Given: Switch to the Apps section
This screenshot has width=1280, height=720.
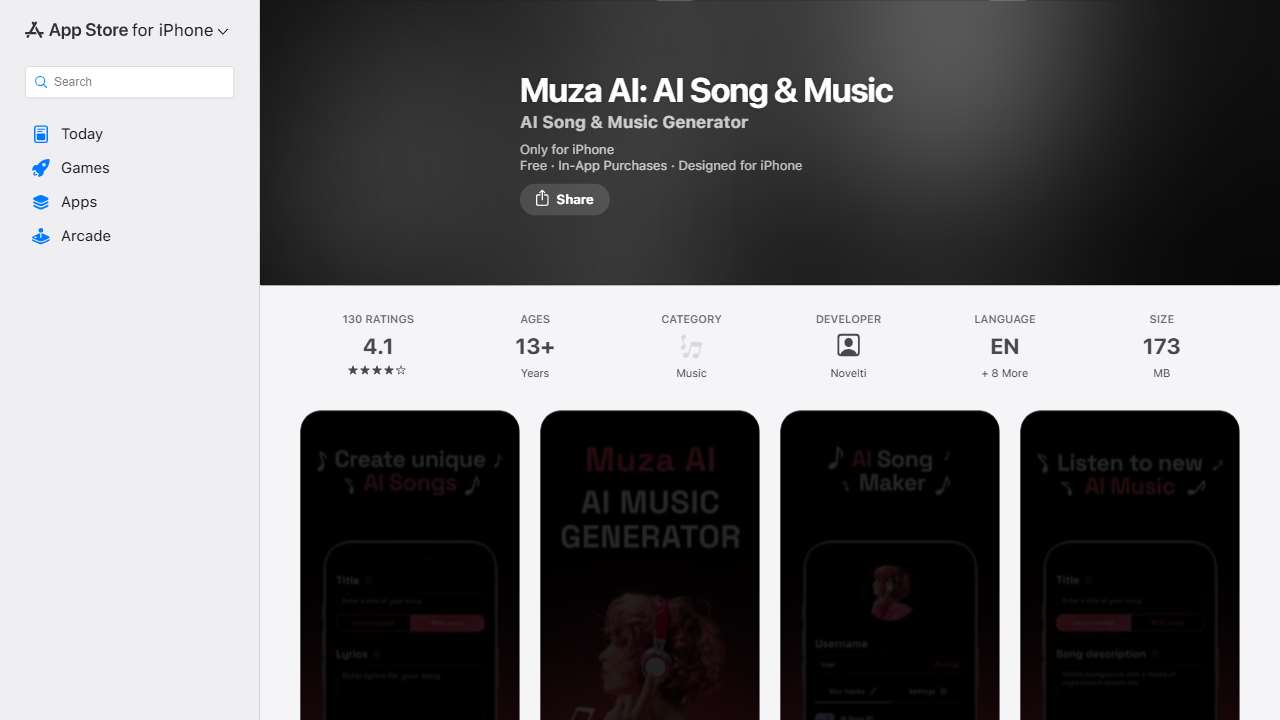Looking at the screenshot, I should [x=78, y=202].
